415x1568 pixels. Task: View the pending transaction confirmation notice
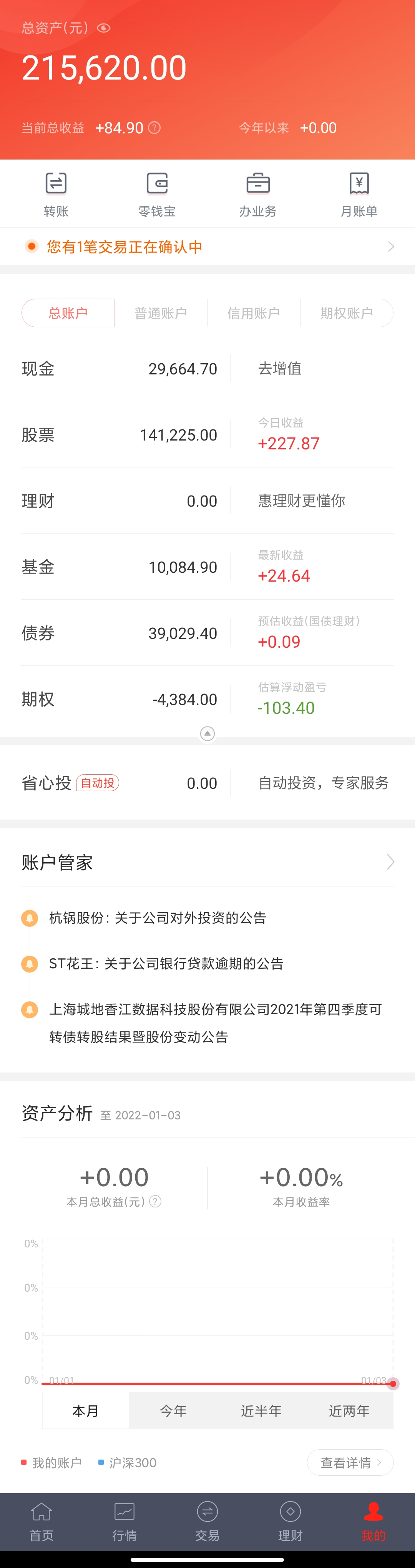(207, 246)
